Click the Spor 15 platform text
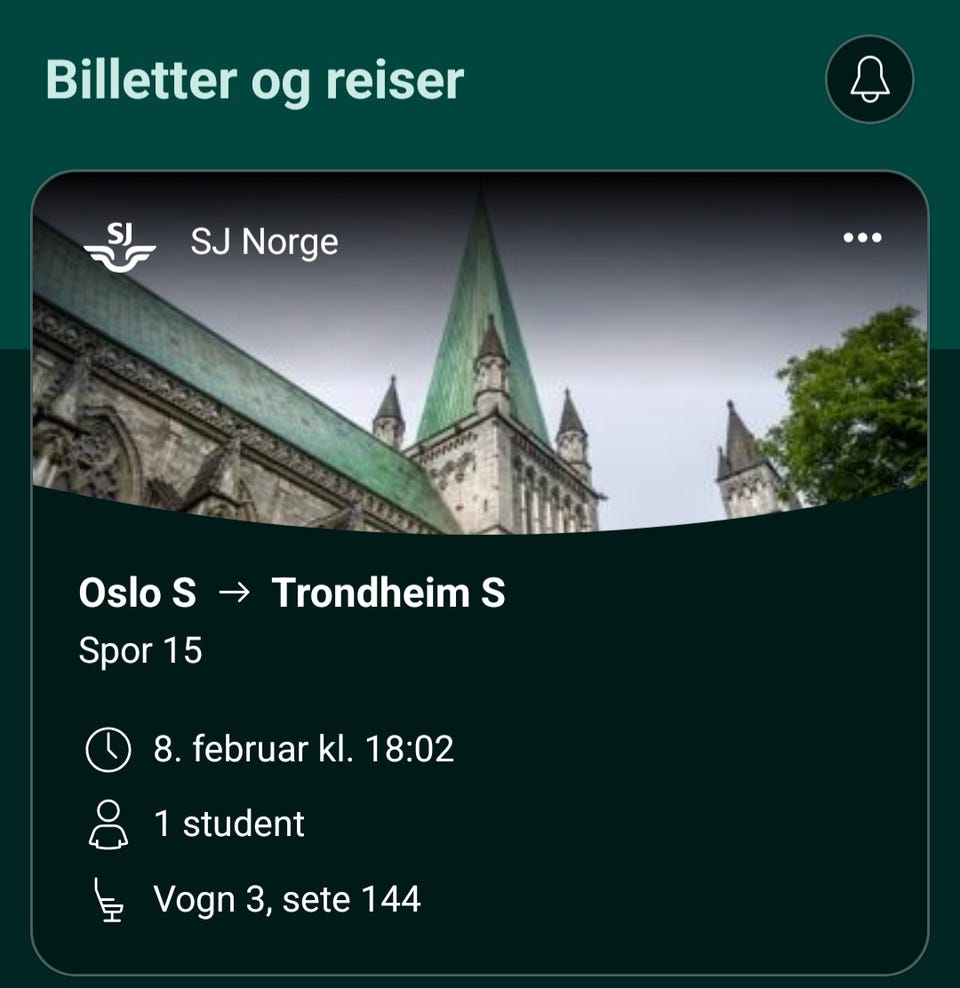Screen dimensions: 960x988 pos(140,649)
